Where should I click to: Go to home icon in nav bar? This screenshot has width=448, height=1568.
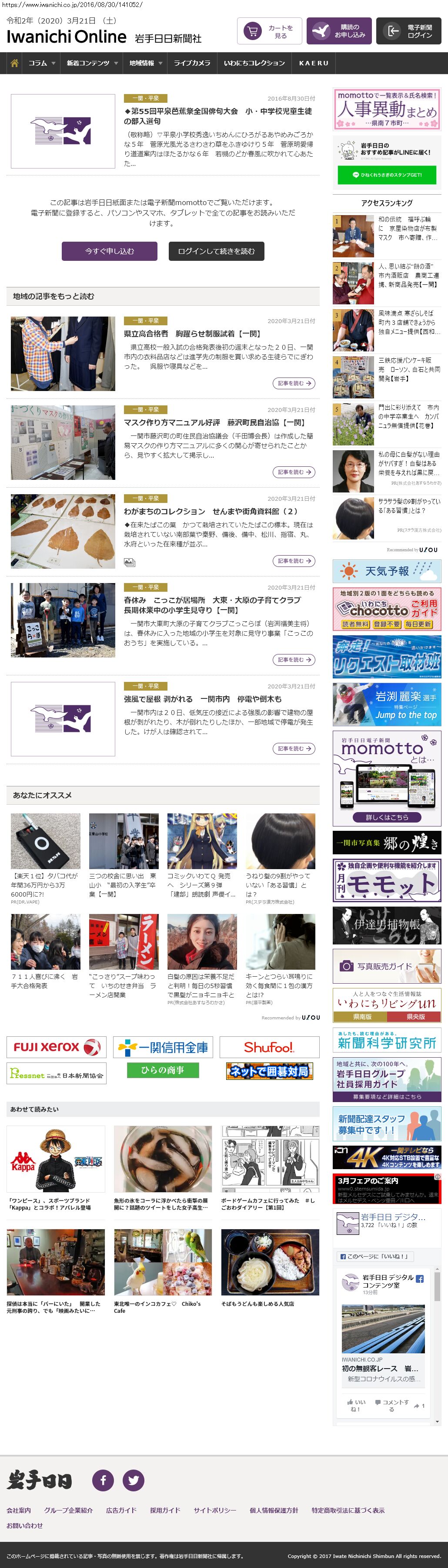point(15,63)
